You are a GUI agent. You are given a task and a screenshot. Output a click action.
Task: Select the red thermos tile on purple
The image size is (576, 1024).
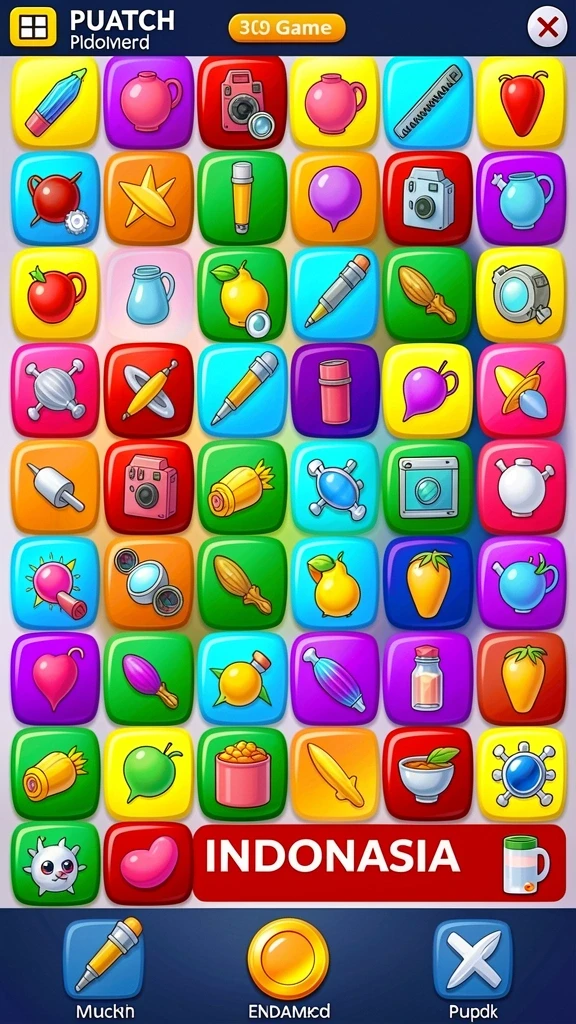pos(334,390)
